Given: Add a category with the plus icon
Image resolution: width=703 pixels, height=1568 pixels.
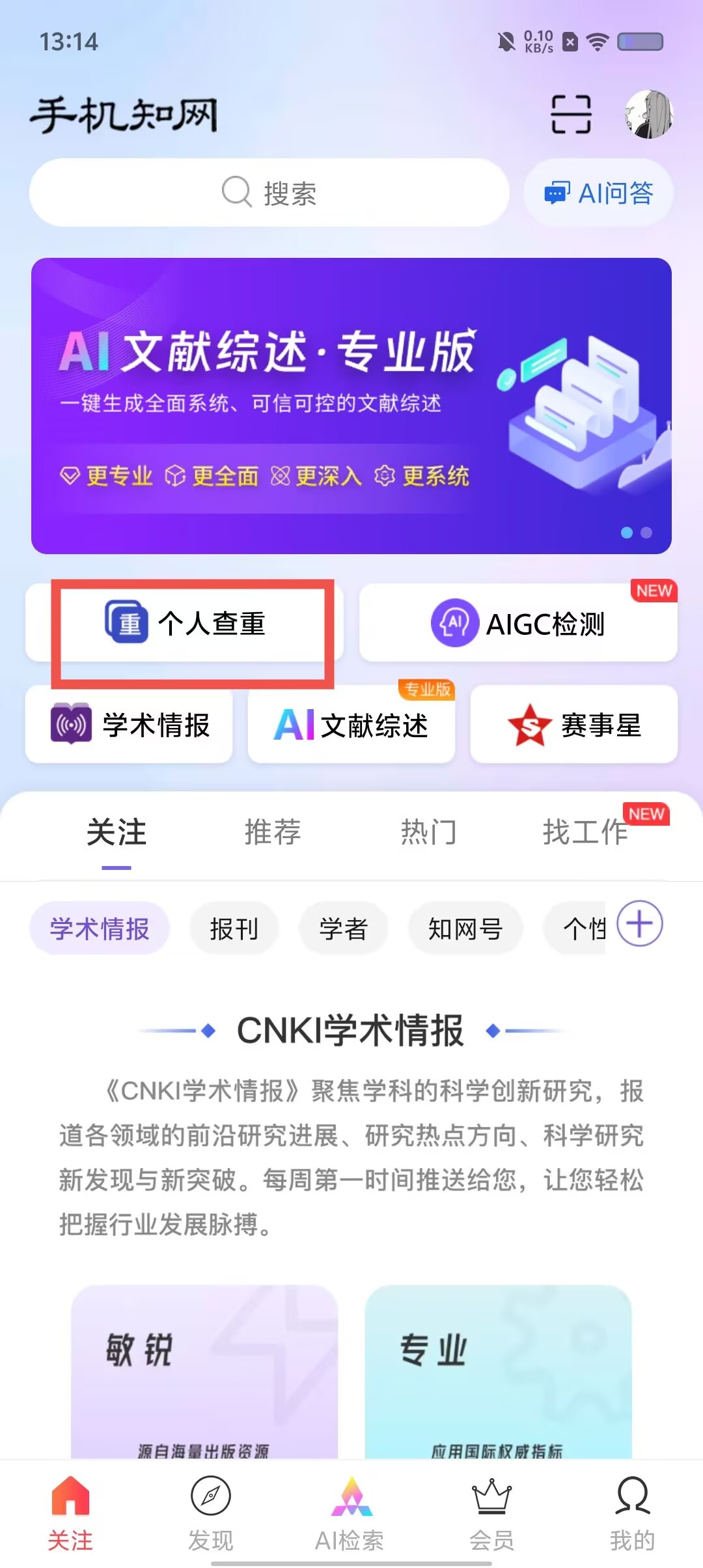Looking at the screenshot, I should (x=639, y=923).
